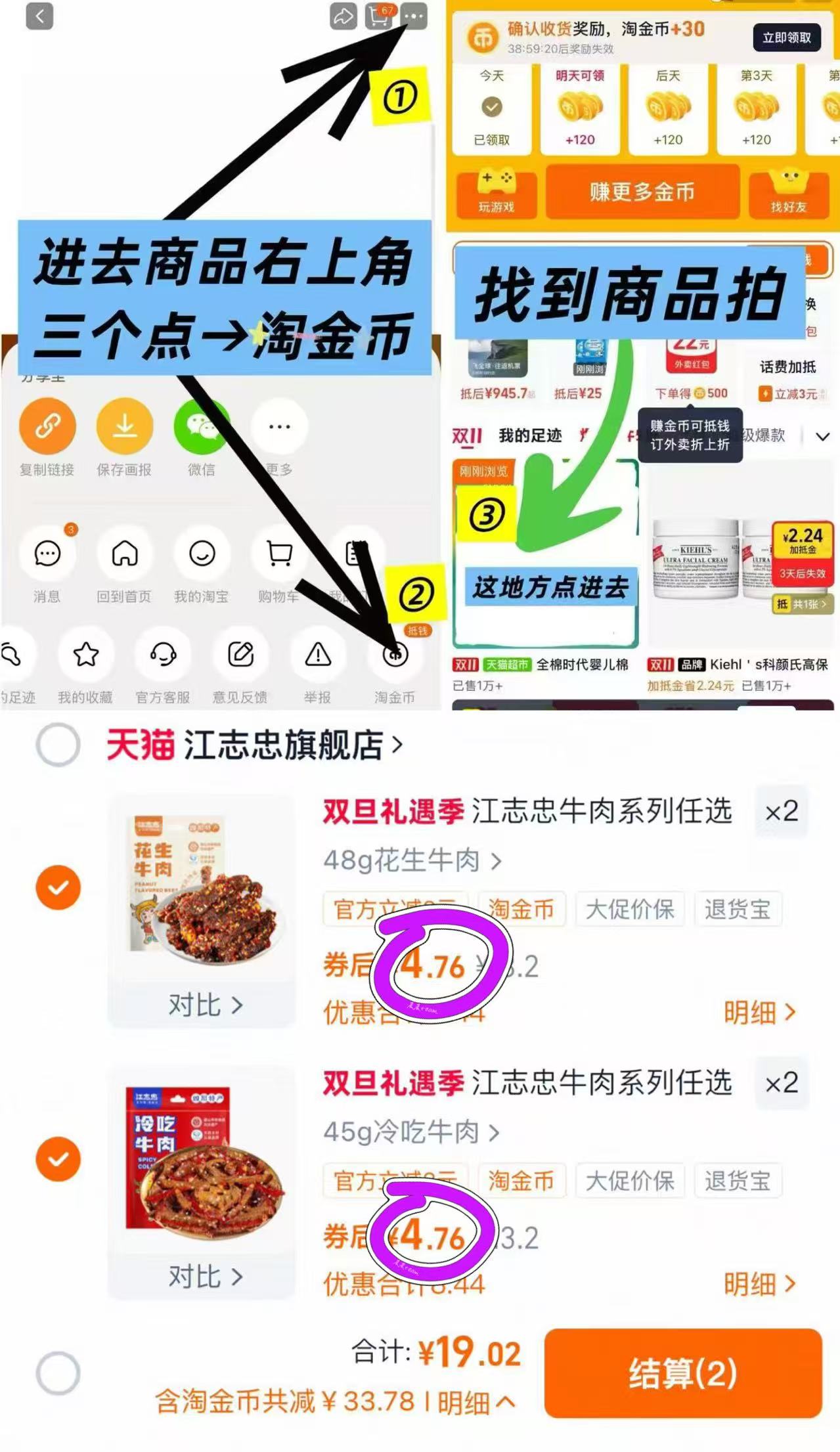Tap the 购物车 shopping cart icon
This screenshot has height=1452, width=840.
(x=280, y=555)
